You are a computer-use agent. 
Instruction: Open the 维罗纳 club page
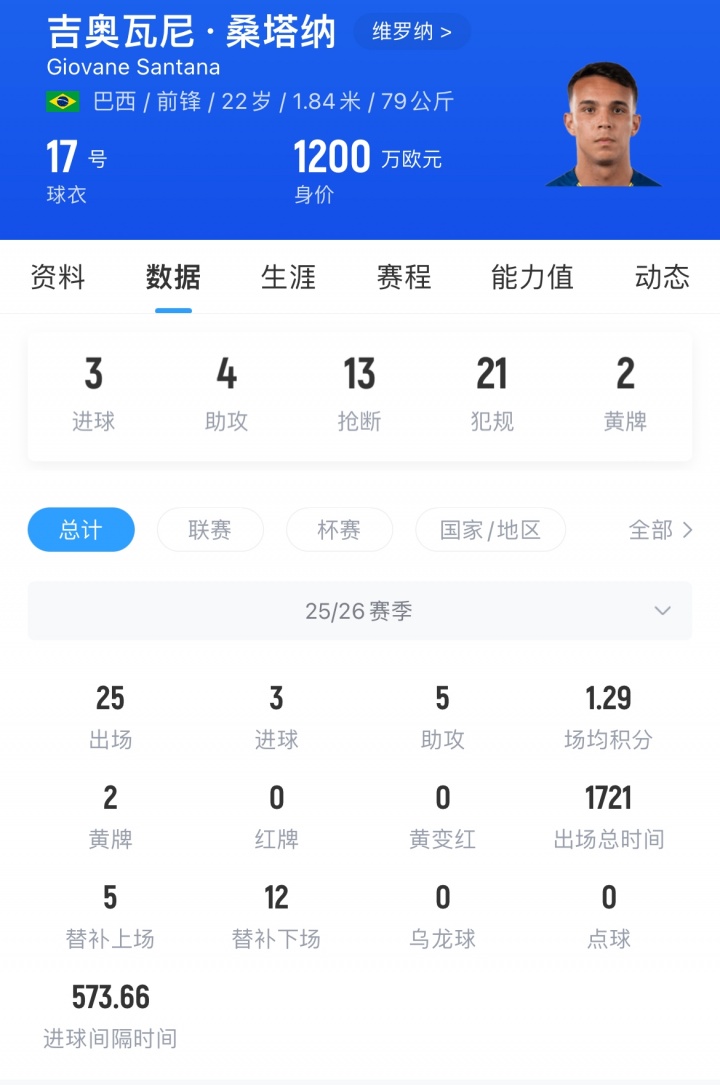[x=411, y=31]
